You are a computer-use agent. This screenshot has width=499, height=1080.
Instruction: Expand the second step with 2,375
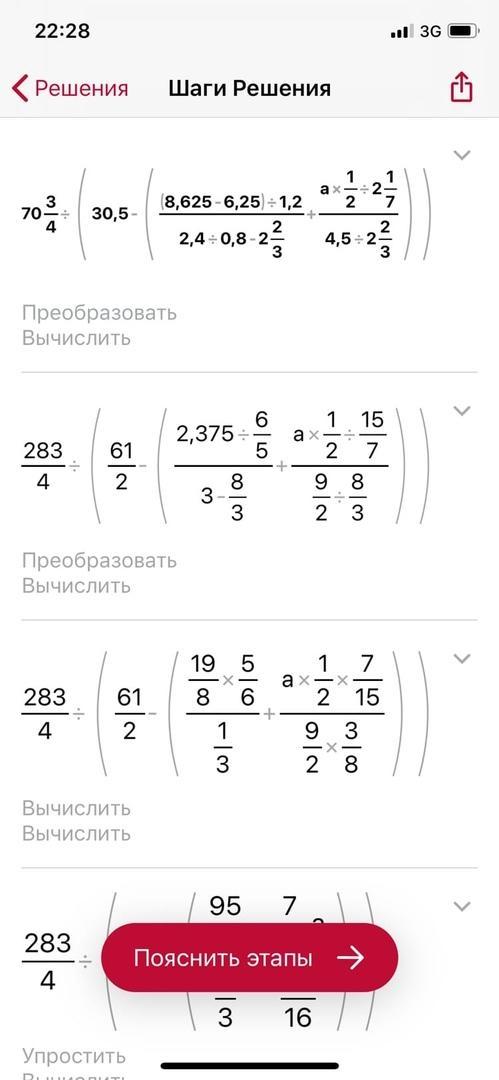coord(462,411)
